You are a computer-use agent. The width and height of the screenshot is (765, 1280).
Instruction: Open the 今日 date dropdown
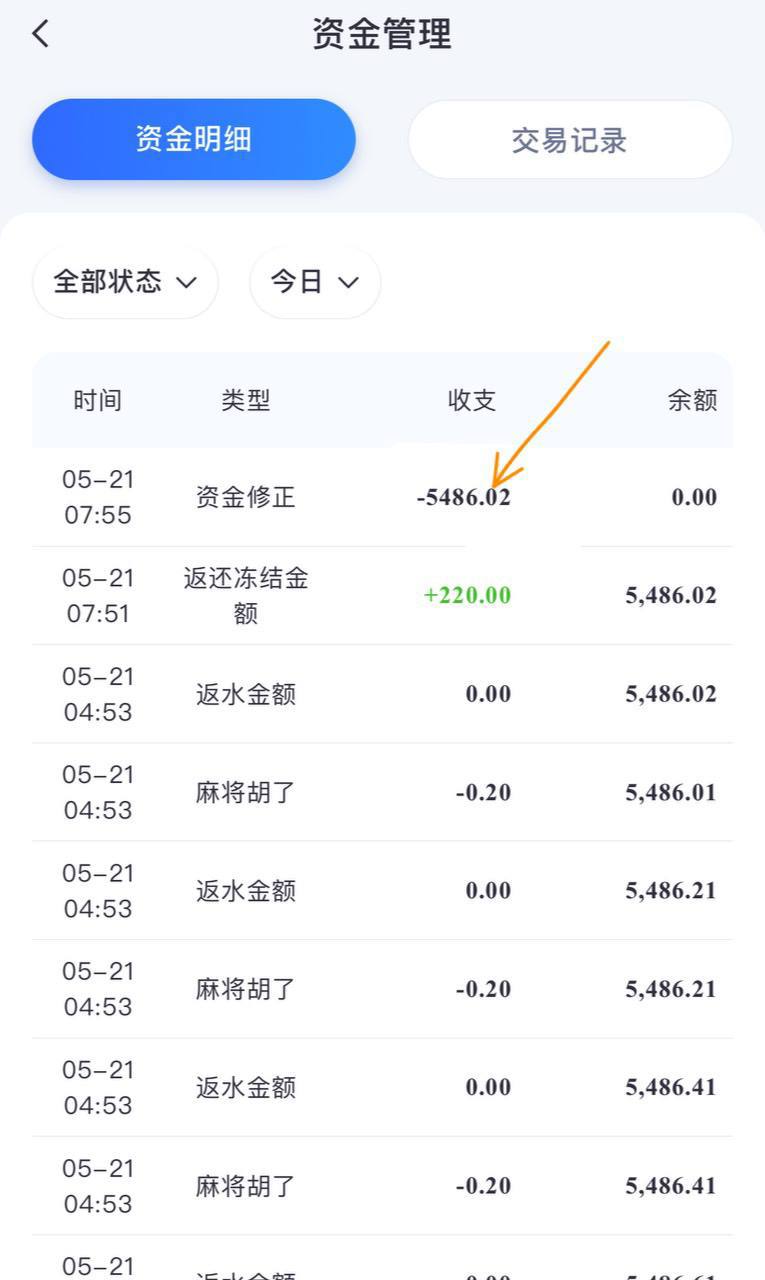click(x=314, y=282)
